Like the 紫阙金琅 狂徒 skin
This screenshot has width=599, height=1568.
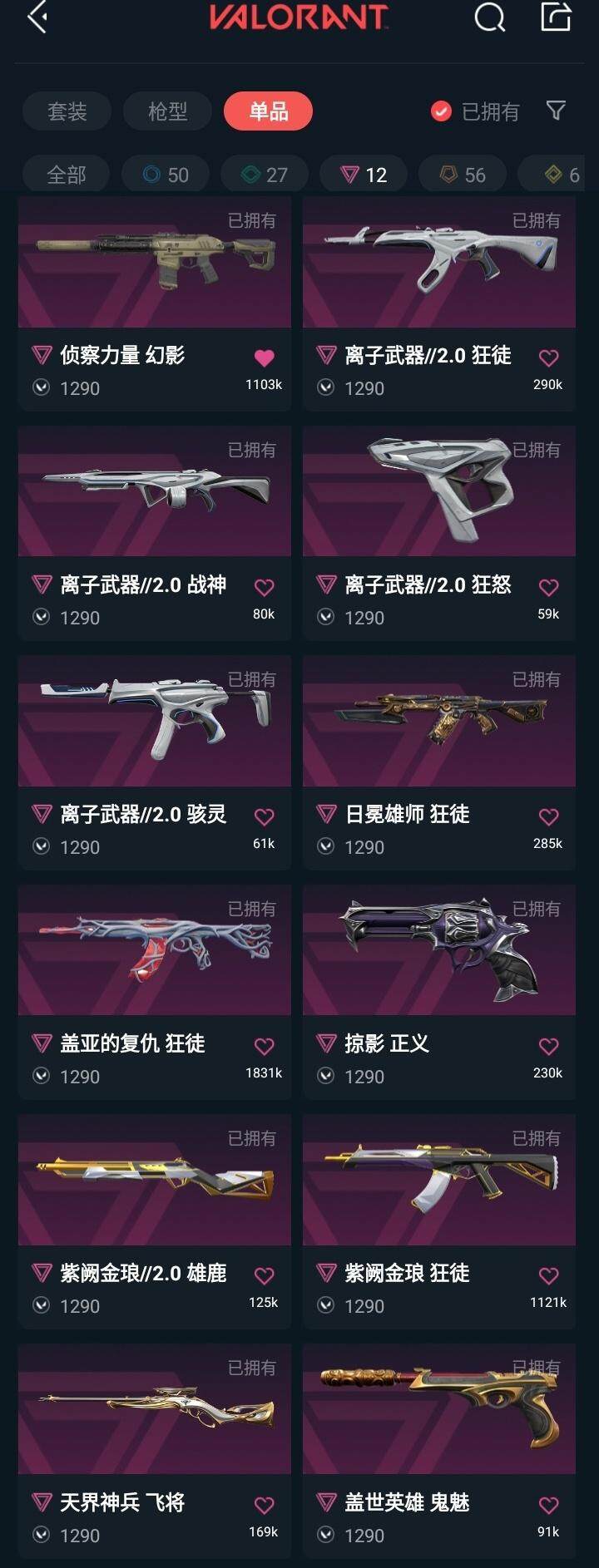(548, 1276)
